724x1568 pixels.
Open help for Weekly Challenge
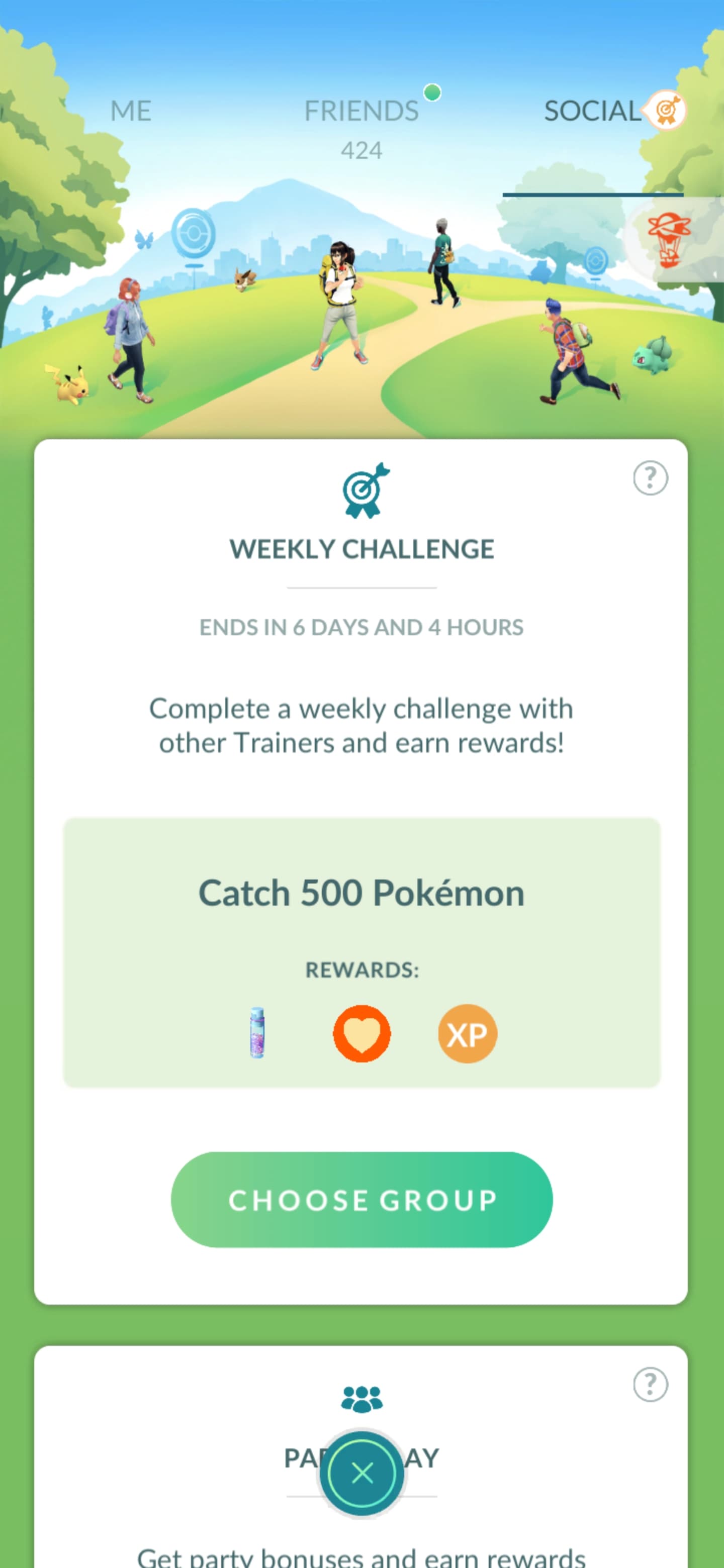pyautogui.click(x=650, y=478)
